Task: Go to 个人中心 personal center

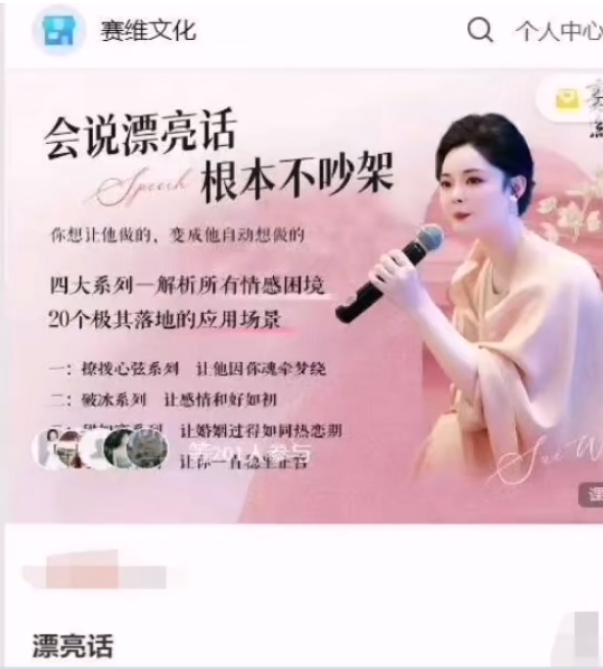Action: pyautogui.click(x=558, y=32)
